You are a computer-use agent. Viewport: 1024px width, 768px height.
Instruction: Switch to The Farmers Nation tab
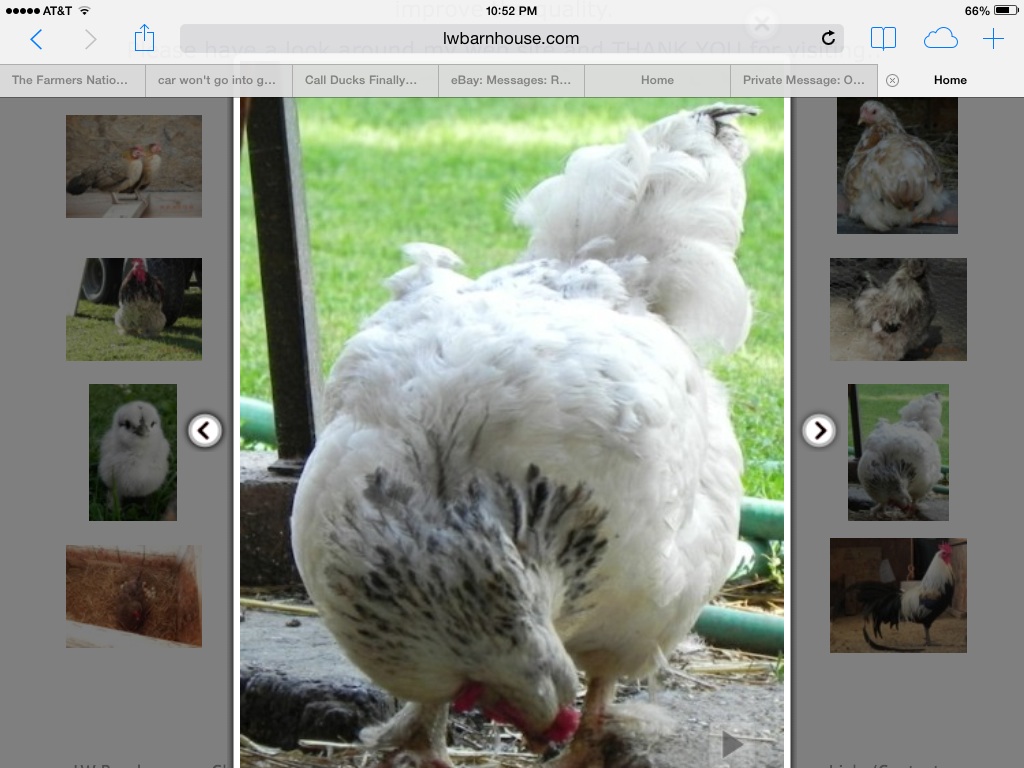pyautogui.click(x=72, y=80)
